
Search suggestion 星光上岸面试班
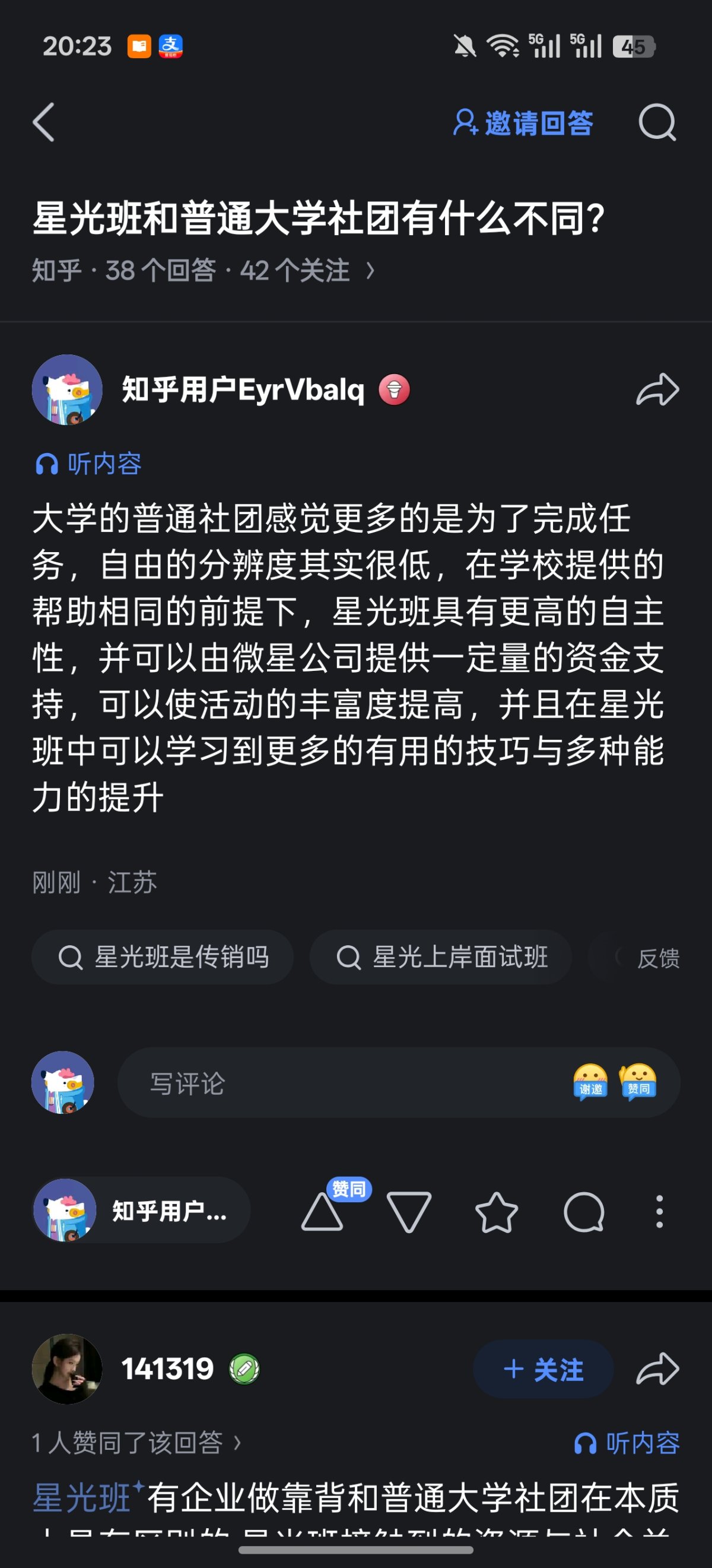441,957
